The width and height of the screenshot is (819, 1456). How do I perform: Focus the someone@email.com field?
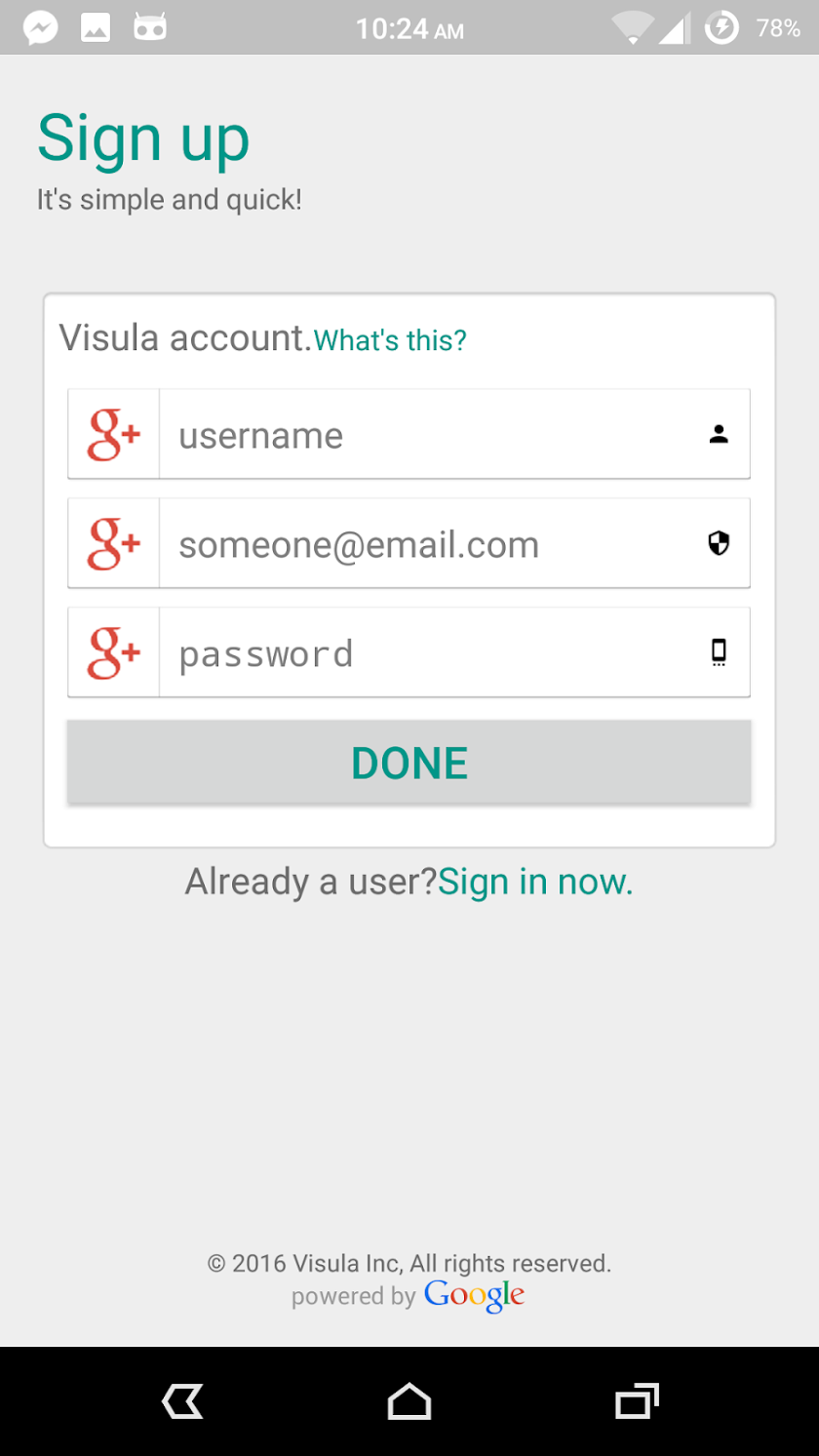(x=454, y=543)
